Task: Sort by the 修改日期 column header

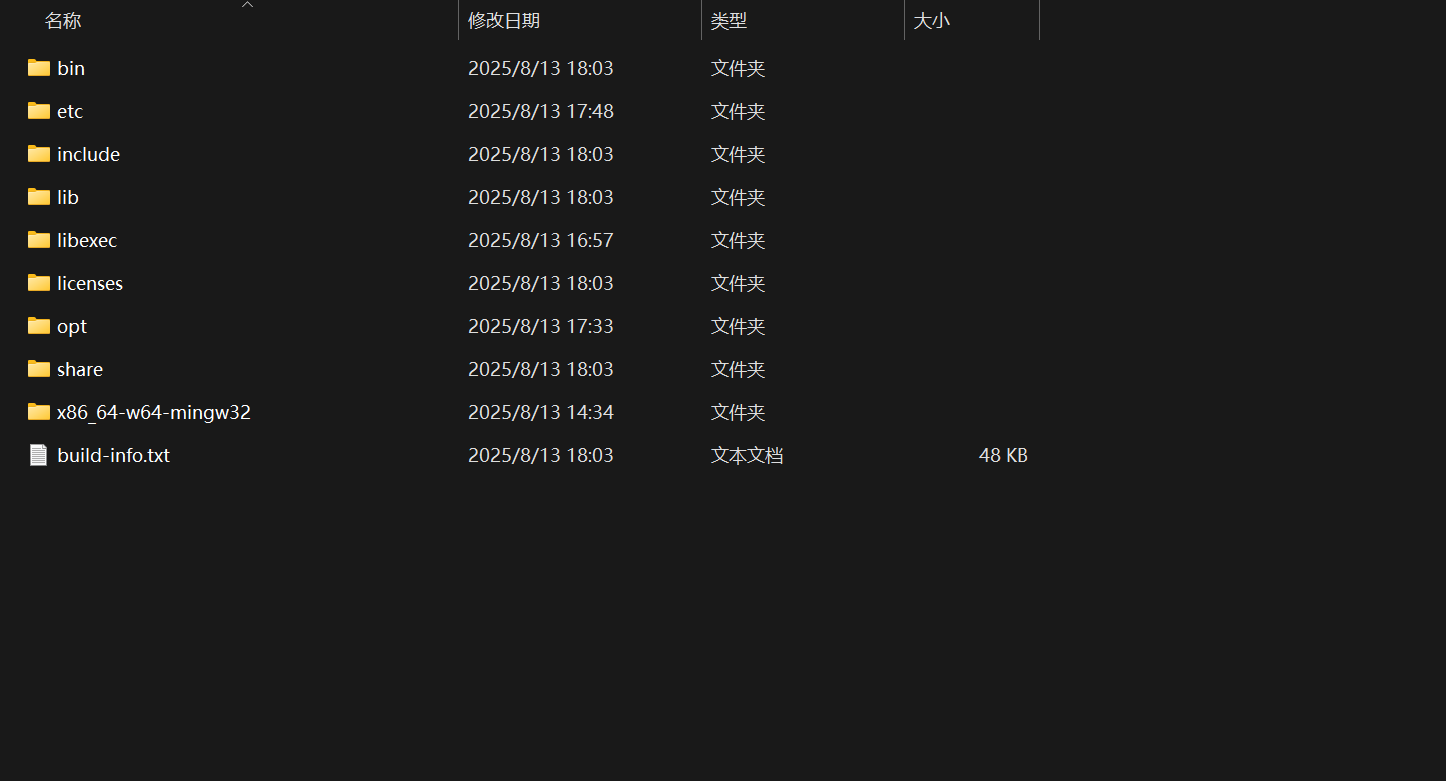Action: [504, 21]
